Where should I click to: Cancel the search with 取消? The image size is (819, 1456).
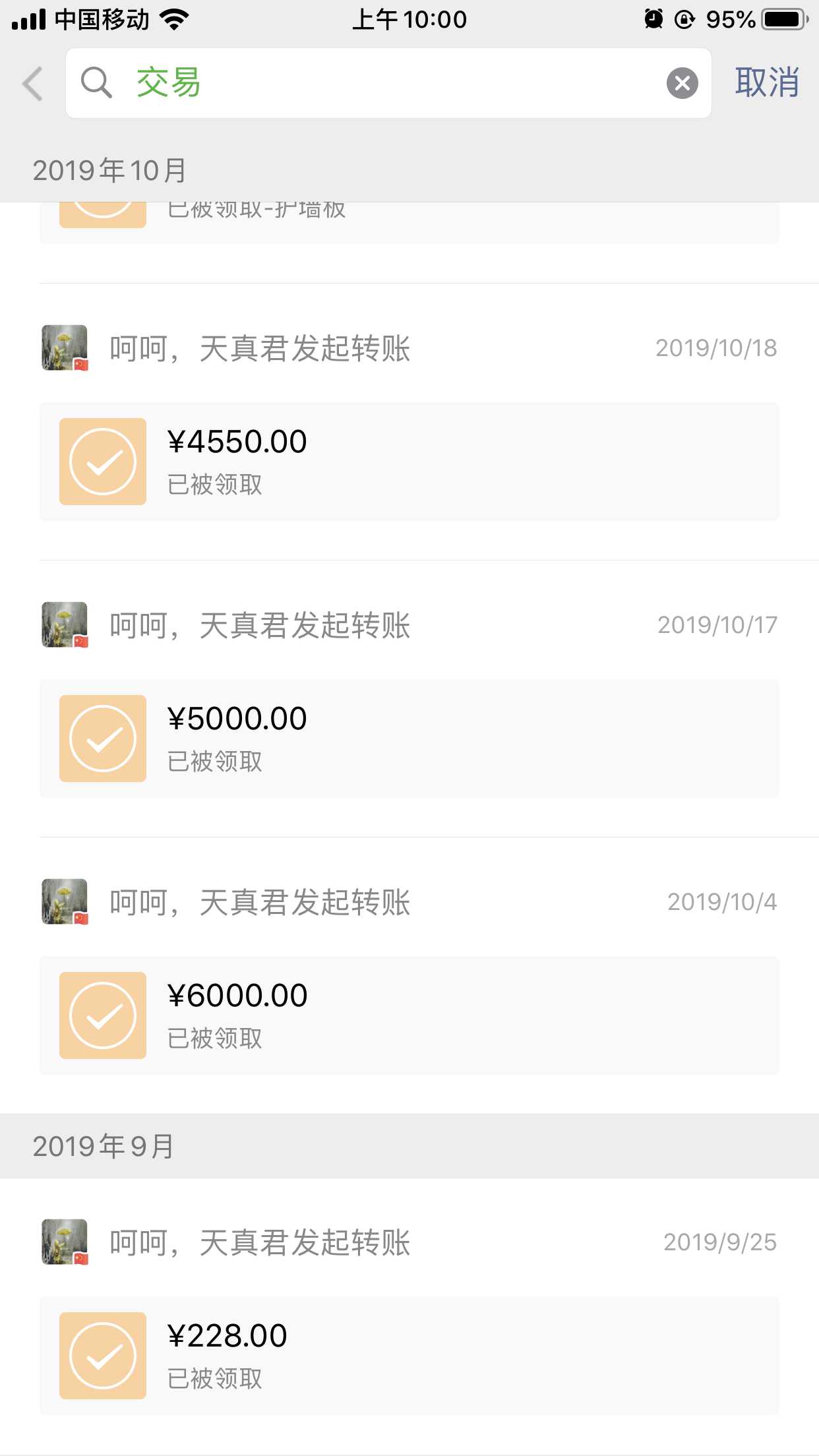click(x=767, y=83)
